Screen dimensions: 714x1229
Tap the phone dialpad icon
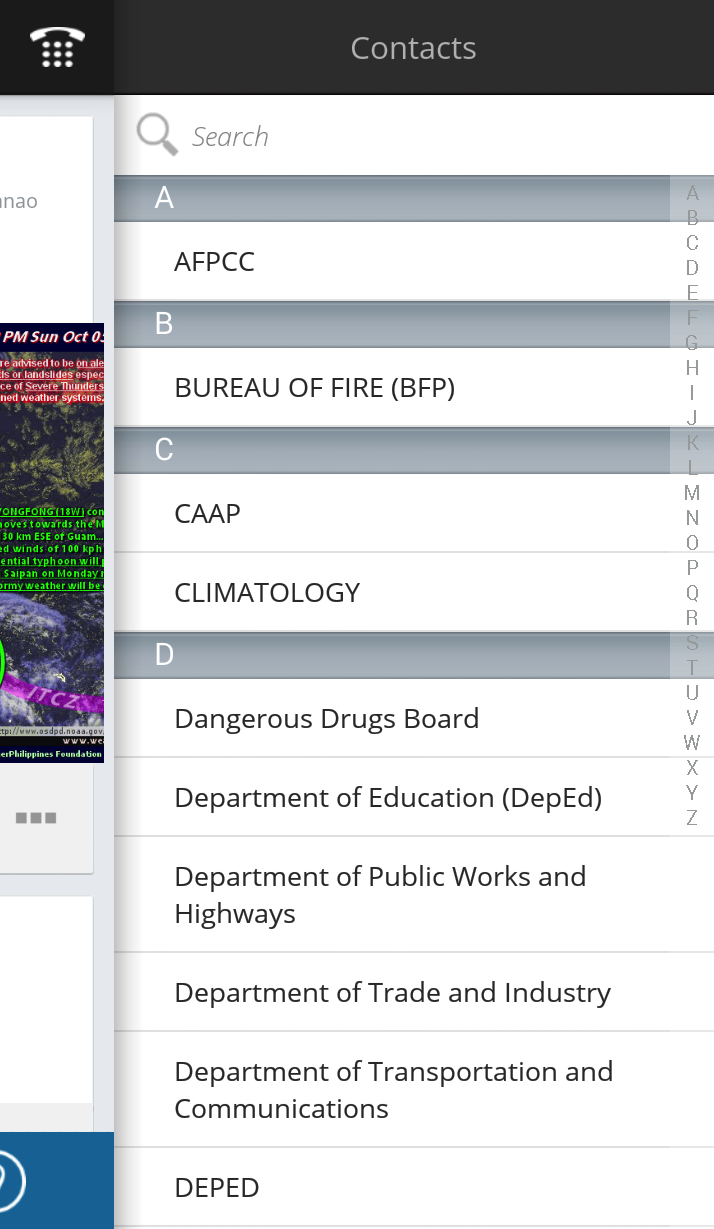(57, 47)
